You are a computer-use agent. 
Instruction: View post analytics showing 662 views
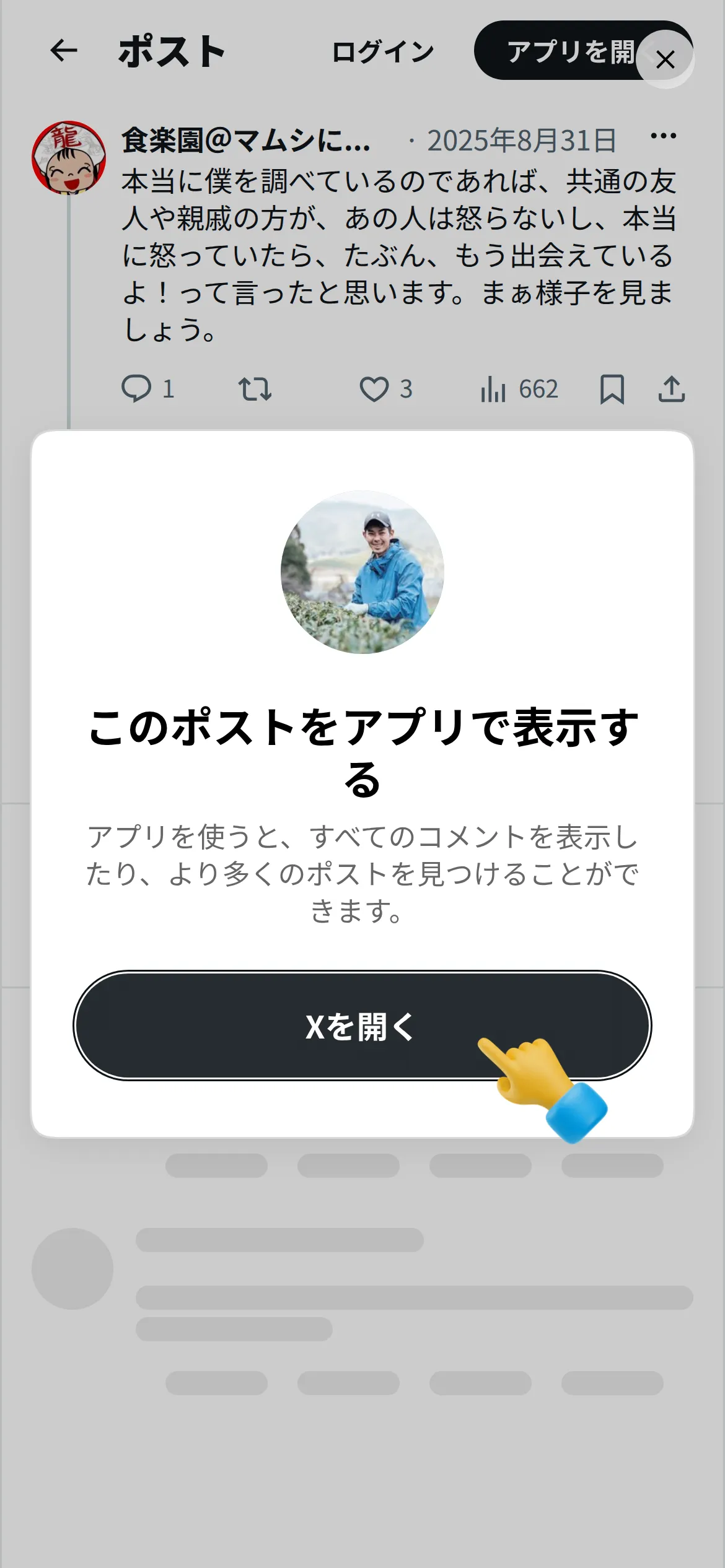point(519,390)
